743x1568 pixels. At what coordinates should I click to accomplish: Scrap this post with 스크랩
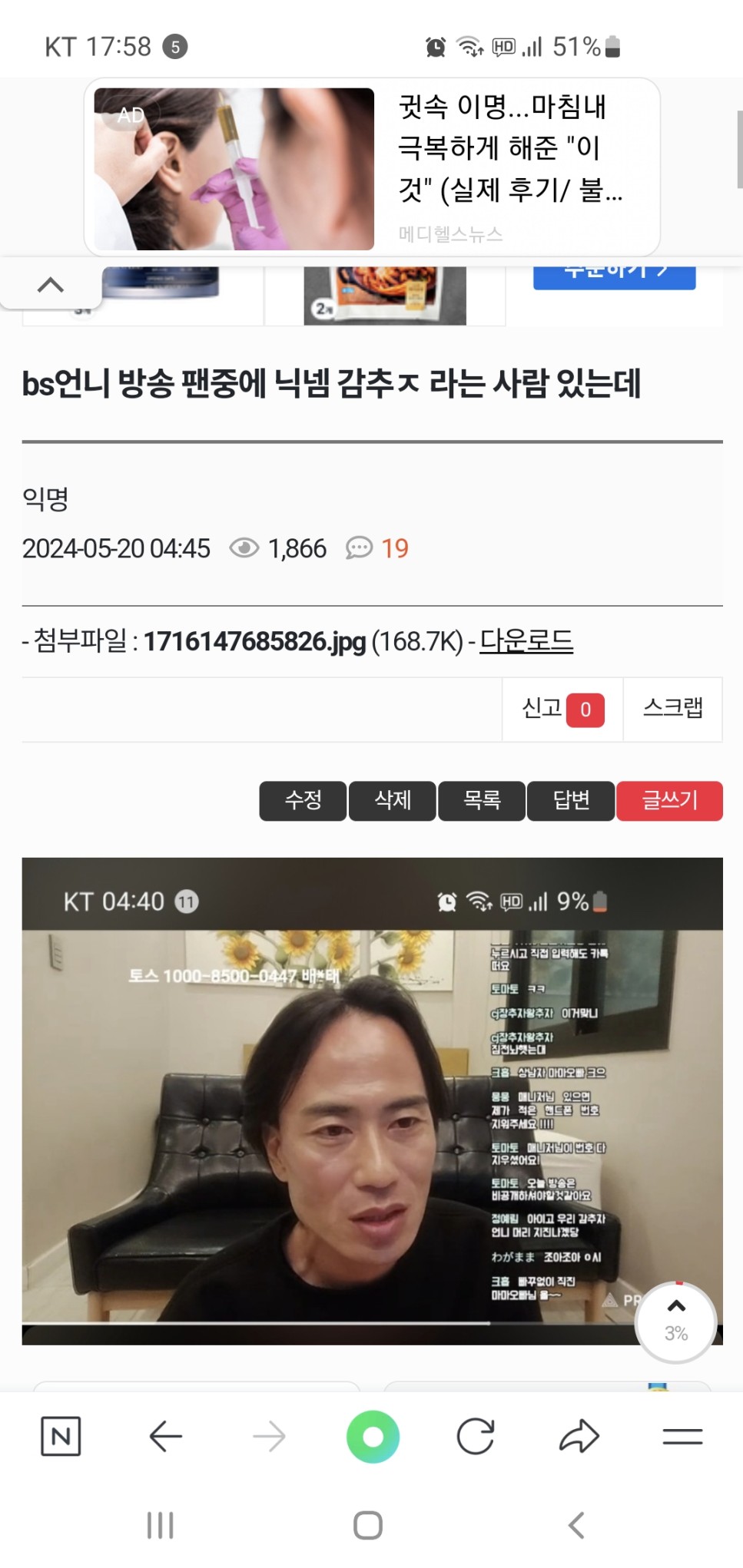[672, 709]
